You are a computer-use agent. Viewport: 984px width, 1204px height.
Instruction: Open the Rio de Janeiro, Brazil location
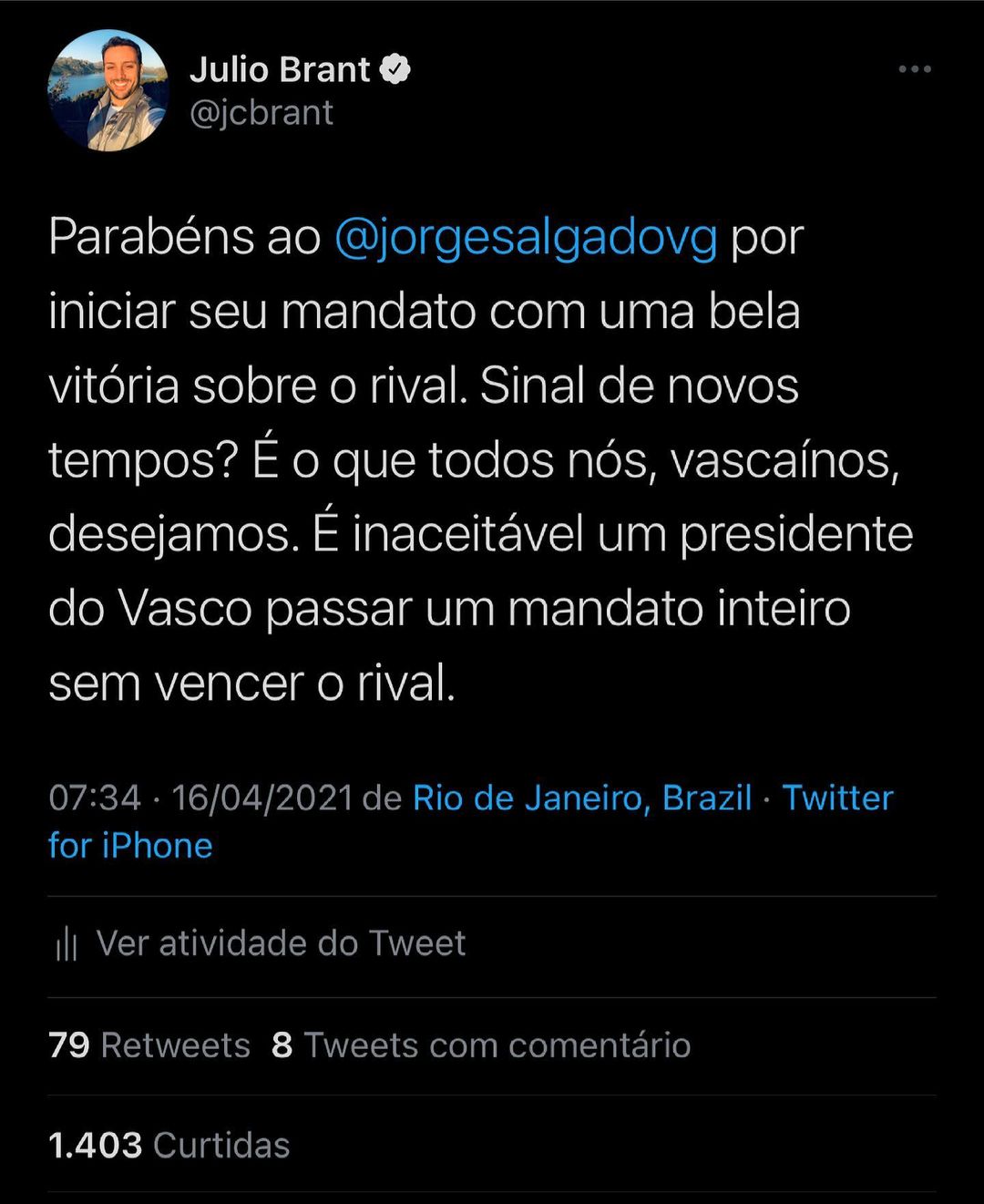click(582, 798)
